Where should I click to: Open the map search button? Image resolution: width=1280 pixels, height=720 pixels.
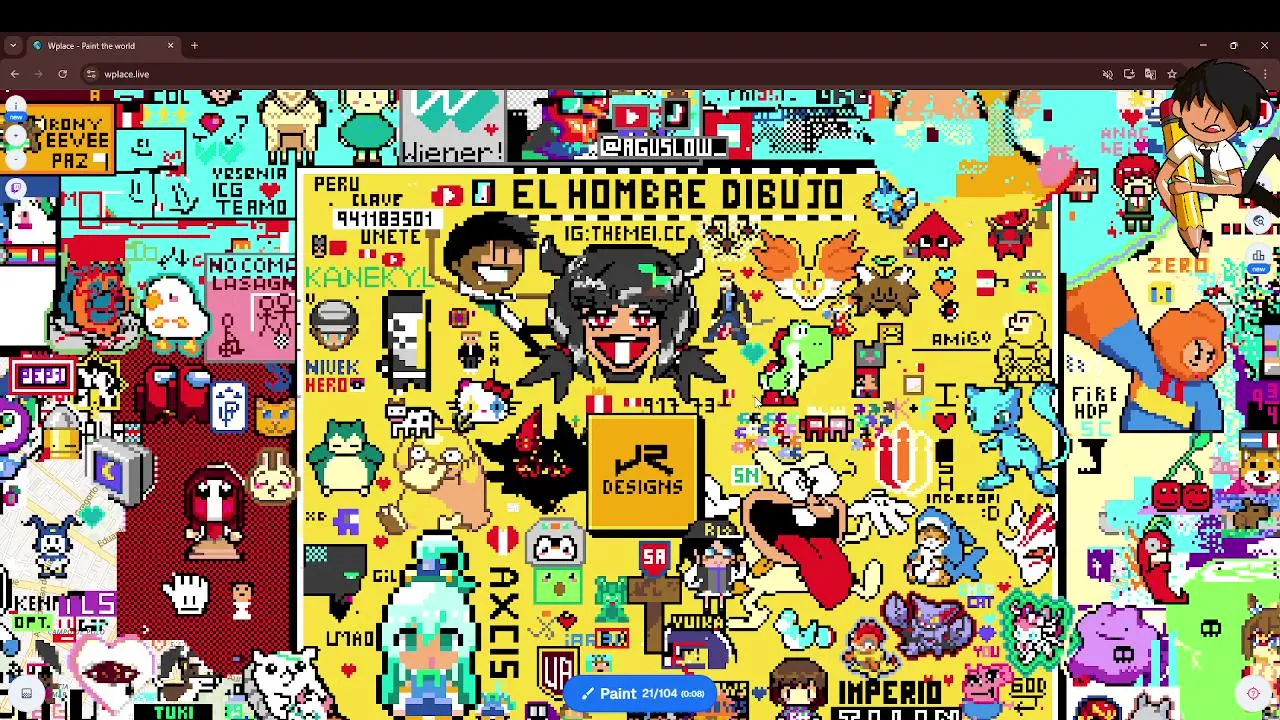[x=1258, y=221]
